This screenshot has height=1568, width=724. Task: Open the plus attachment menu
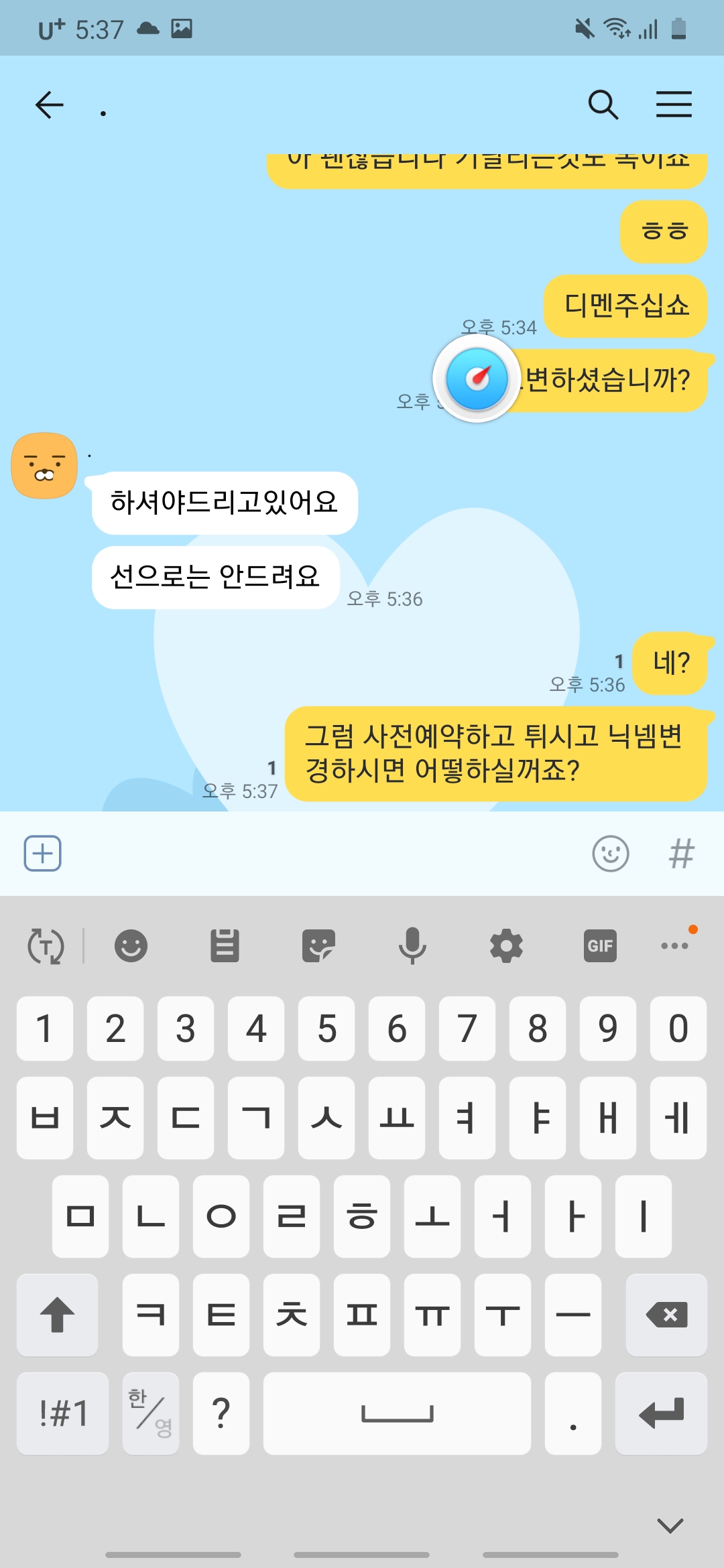[x=43, y=854]
